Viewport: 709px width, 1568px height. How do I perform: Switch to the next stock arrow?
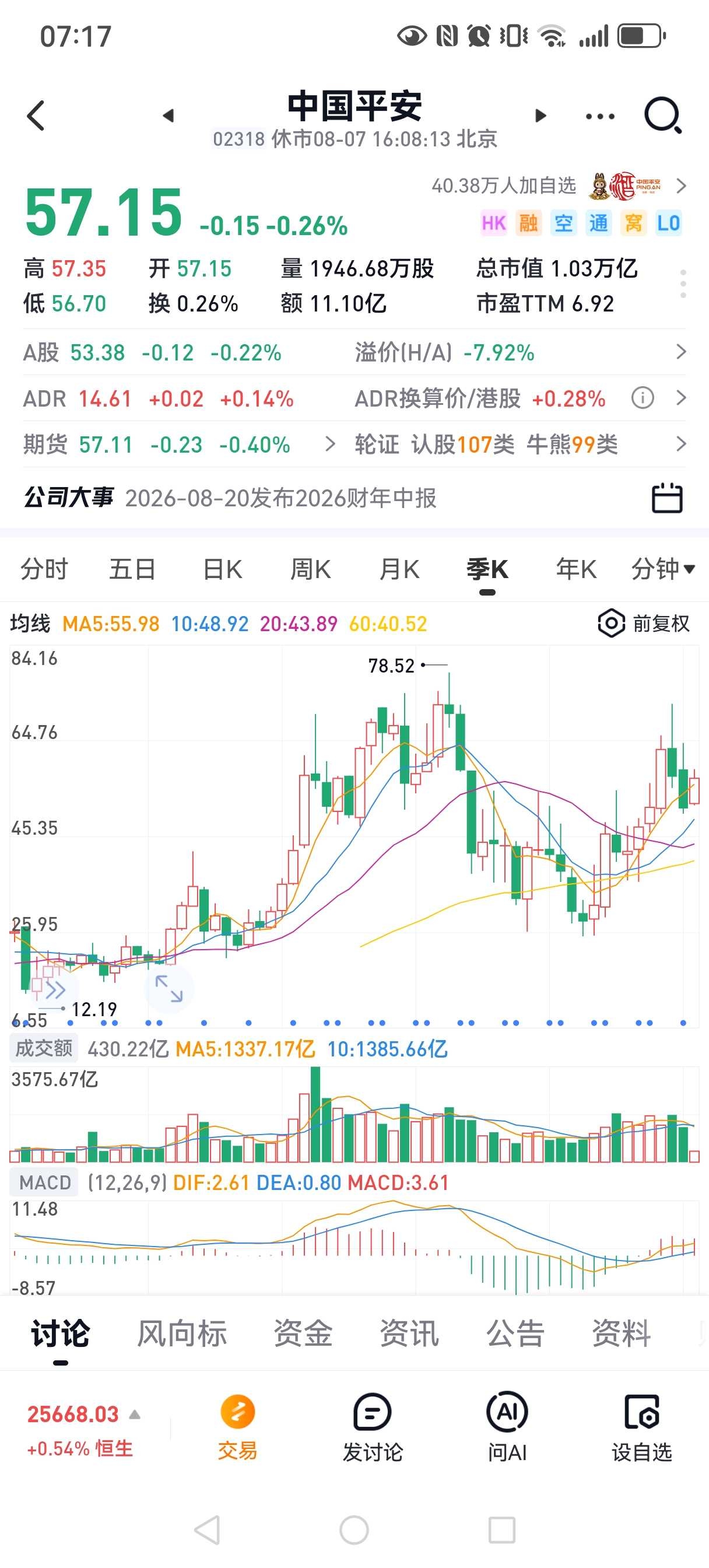pyautogui.click(x=540, y=116)
